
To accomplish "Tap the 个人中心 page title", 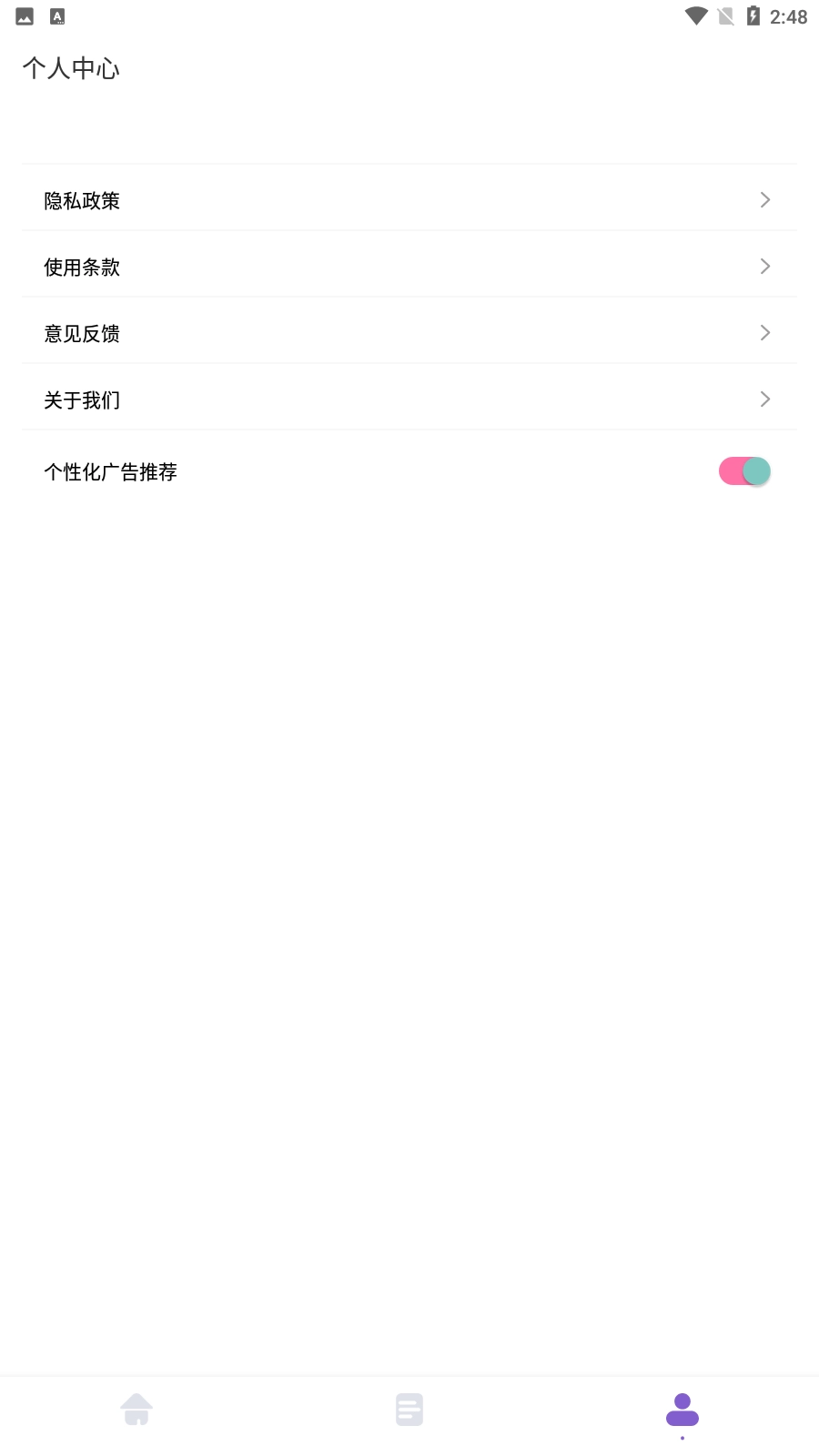I will click(x=69, y=67).
